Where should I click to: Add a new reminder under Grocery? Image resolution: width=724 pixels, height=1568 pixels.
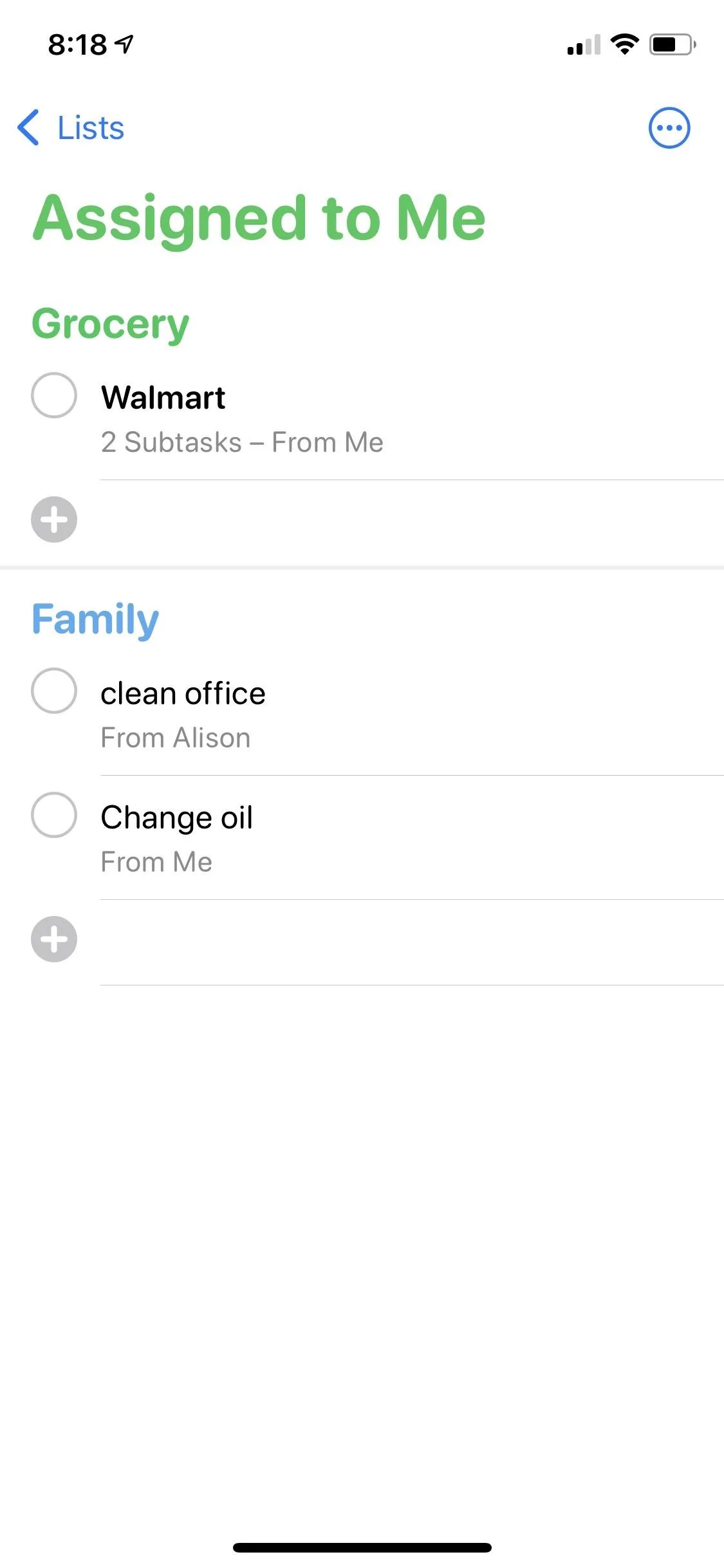(x=54, y=519)
